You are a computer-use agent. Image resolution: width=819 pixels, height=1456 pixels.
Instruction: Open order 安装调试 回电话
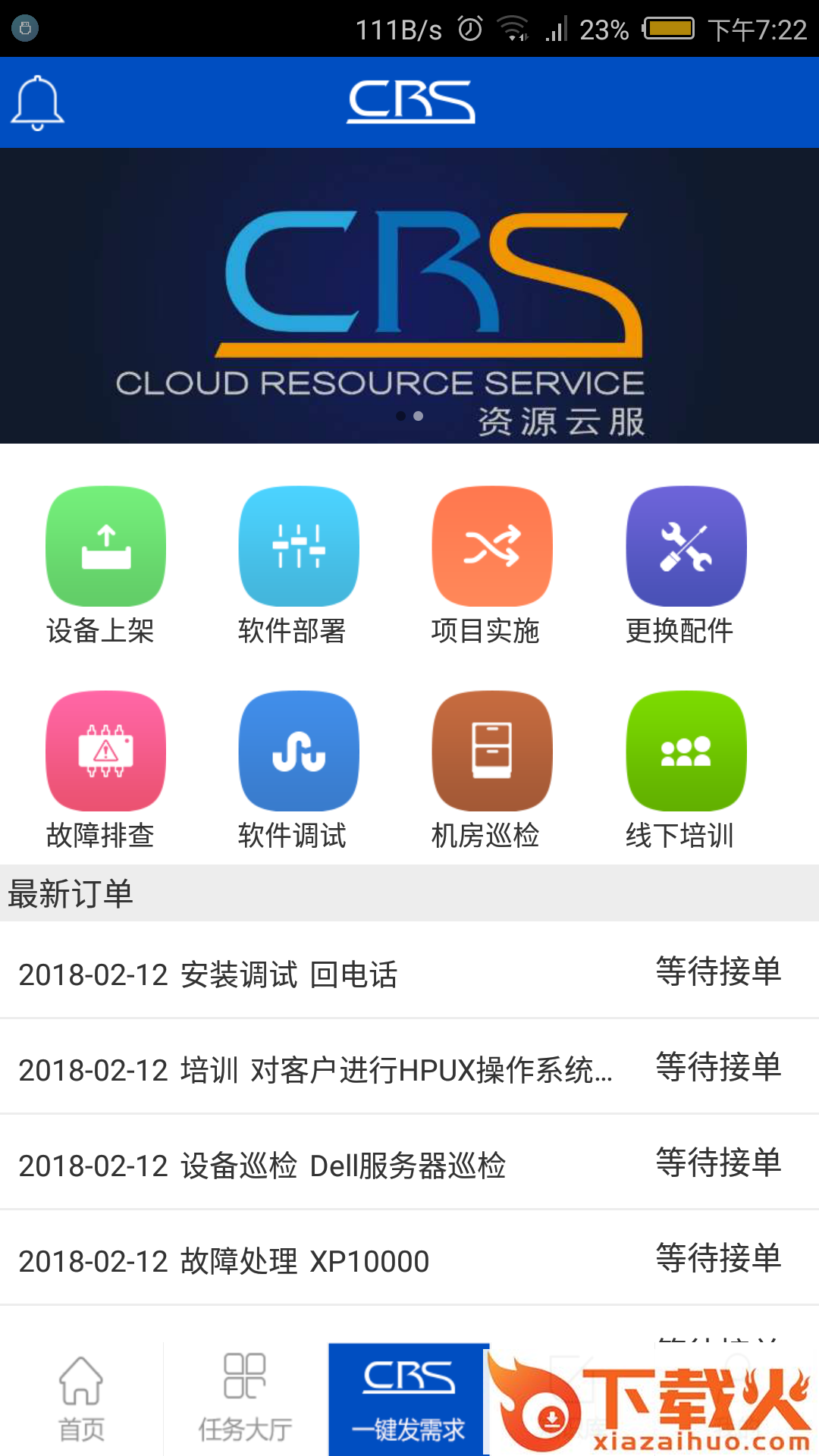coord(409,974)
